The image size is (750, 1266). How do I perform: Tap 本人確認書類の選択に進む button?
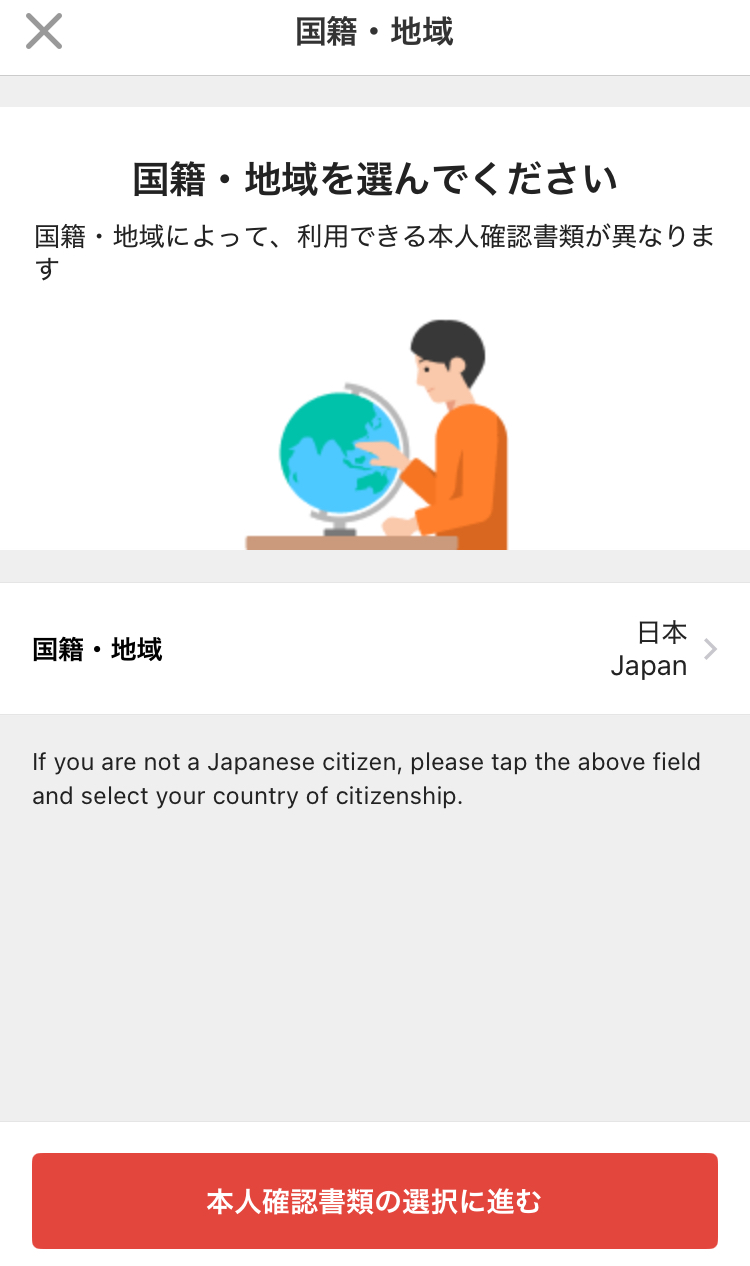(x=375, y=1201)
